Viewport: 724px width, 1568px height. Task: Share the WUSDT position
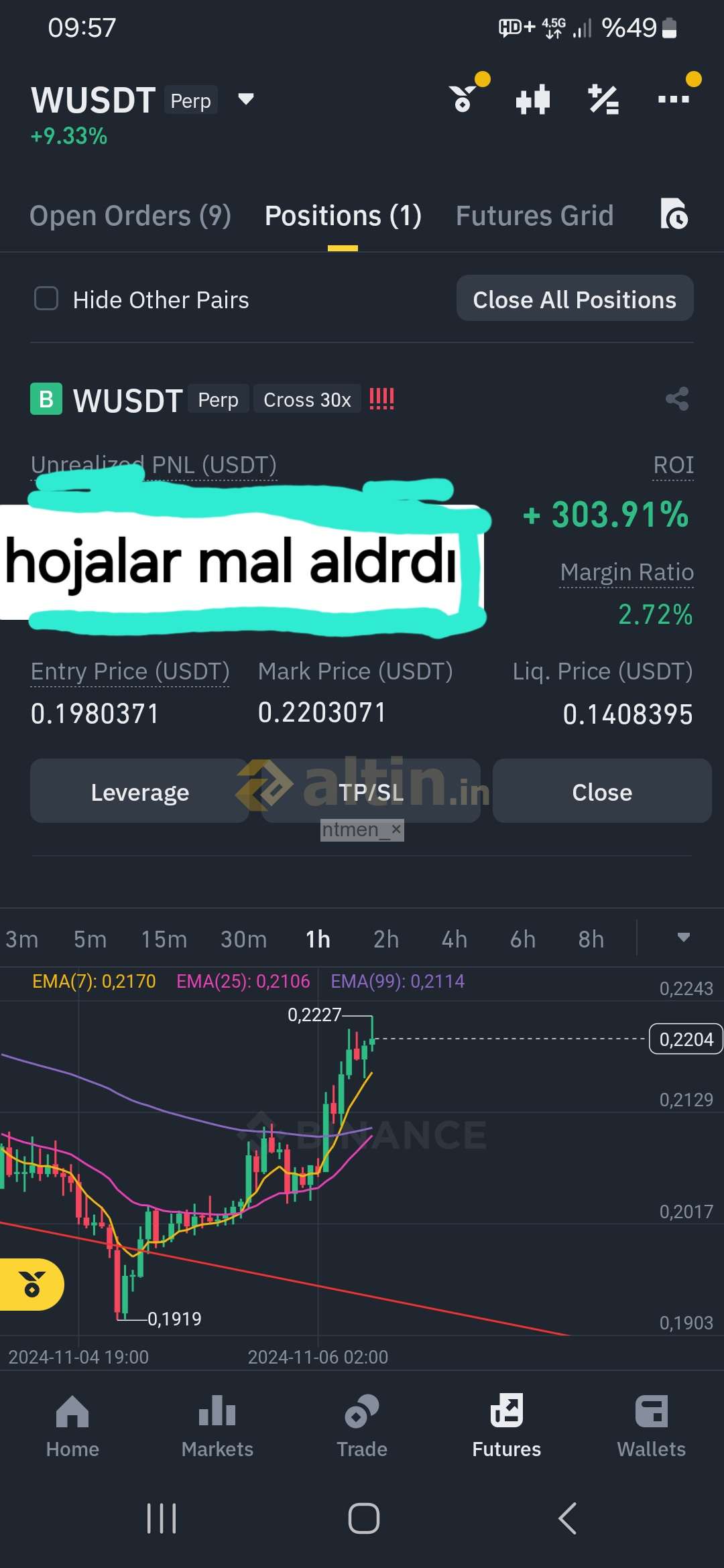677,399
